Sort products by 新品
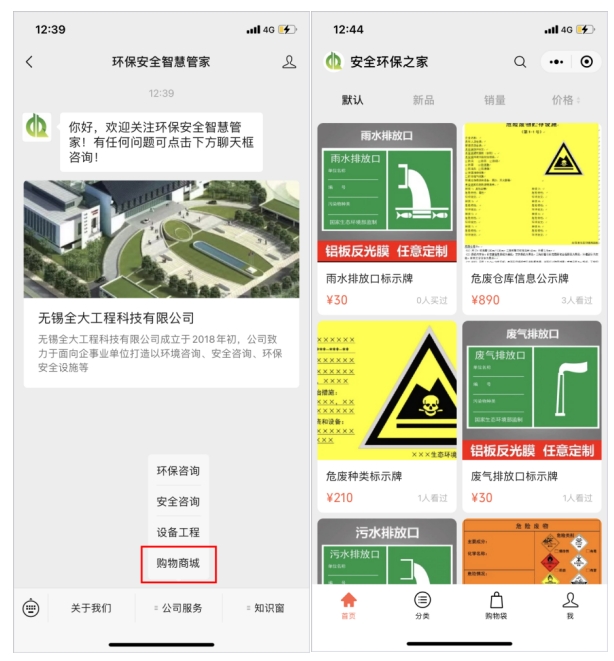Image resolution: width=614 pixels, height=661 pixels. (x=423, y=100)
